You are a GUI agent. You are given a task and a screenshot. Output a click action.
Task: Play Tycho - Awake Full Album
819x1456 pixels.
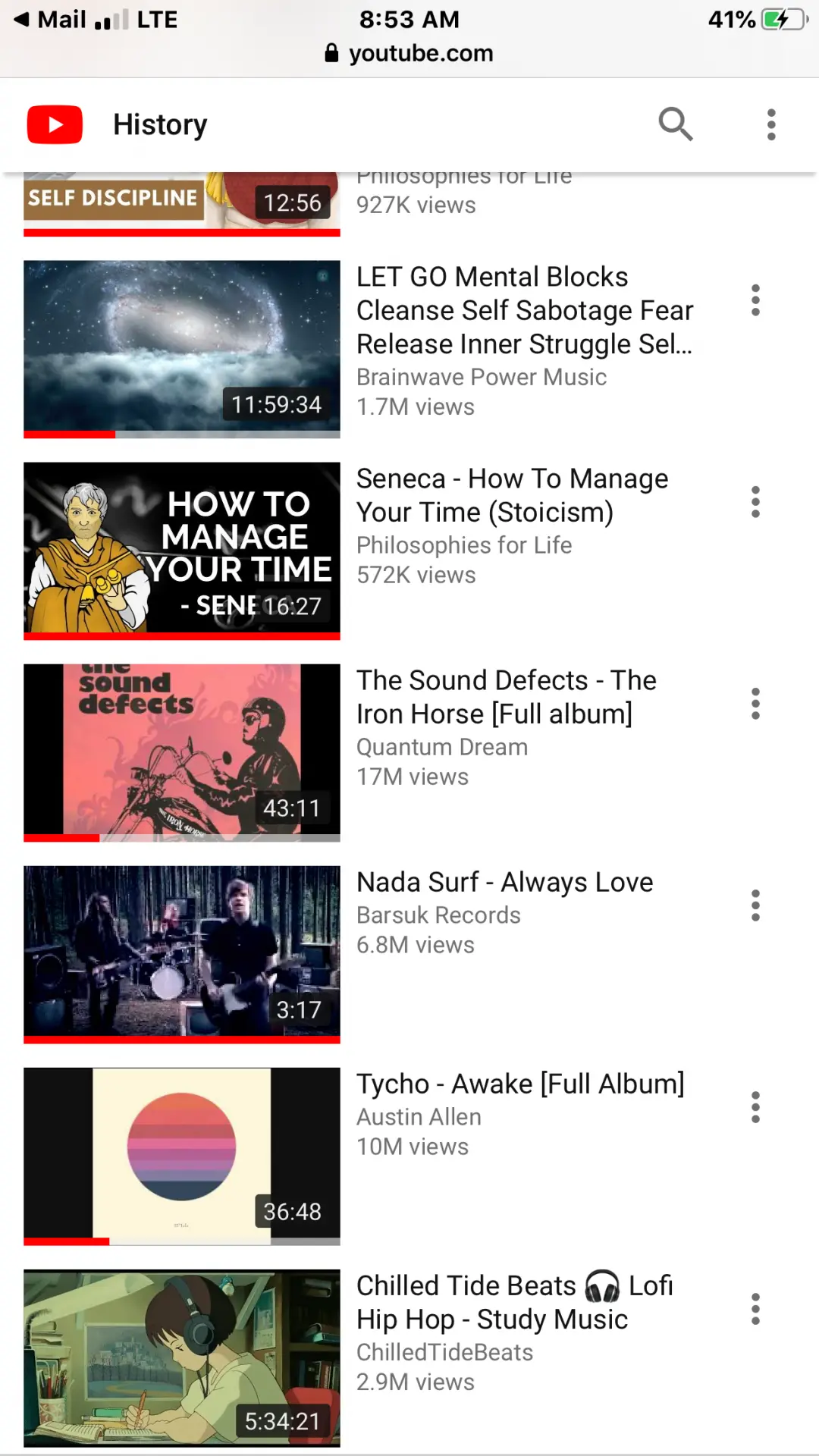click(182, 1154)
